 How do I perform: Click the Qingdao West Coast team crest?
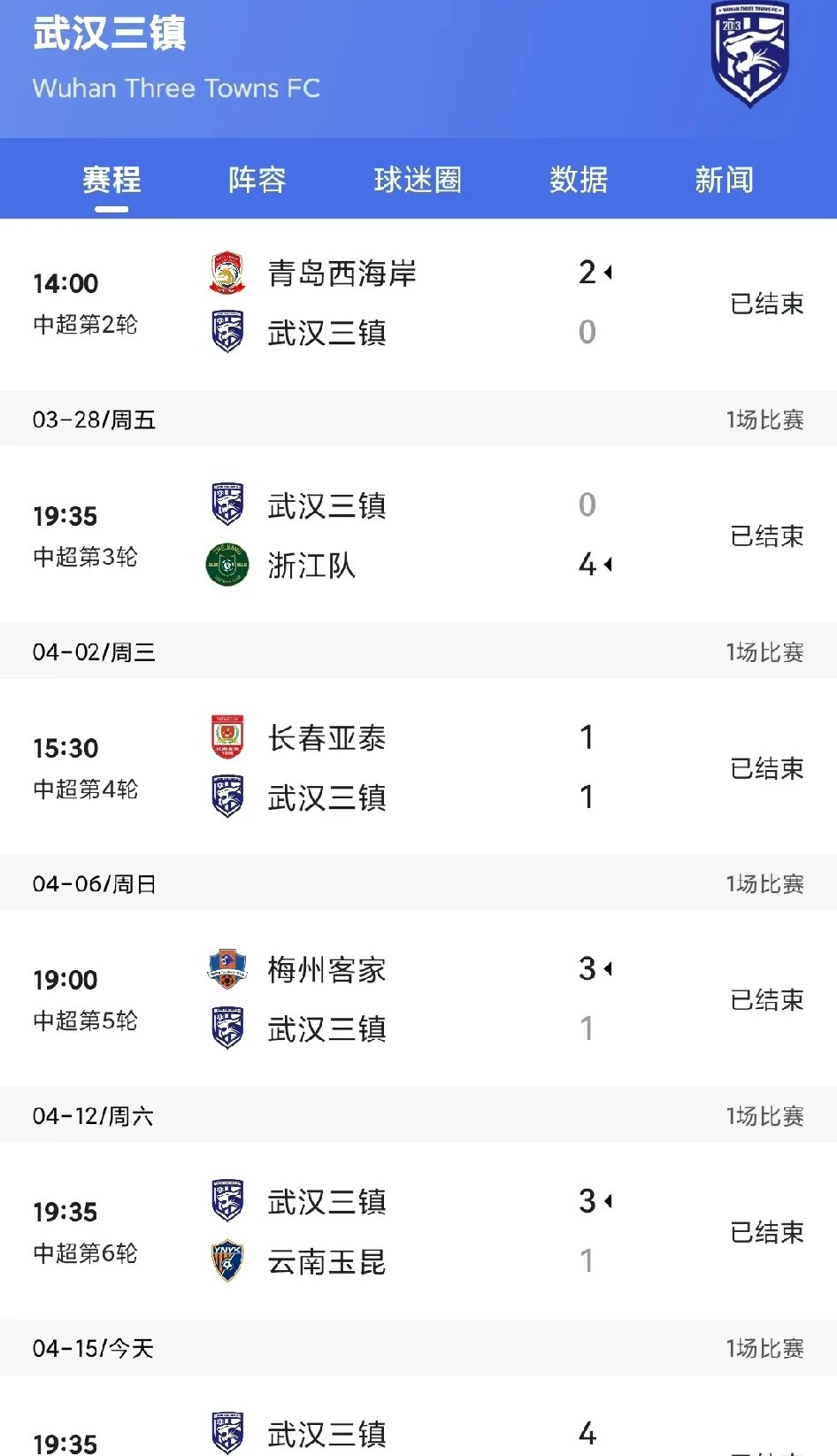pyautogui.click(x=227, y=274)
